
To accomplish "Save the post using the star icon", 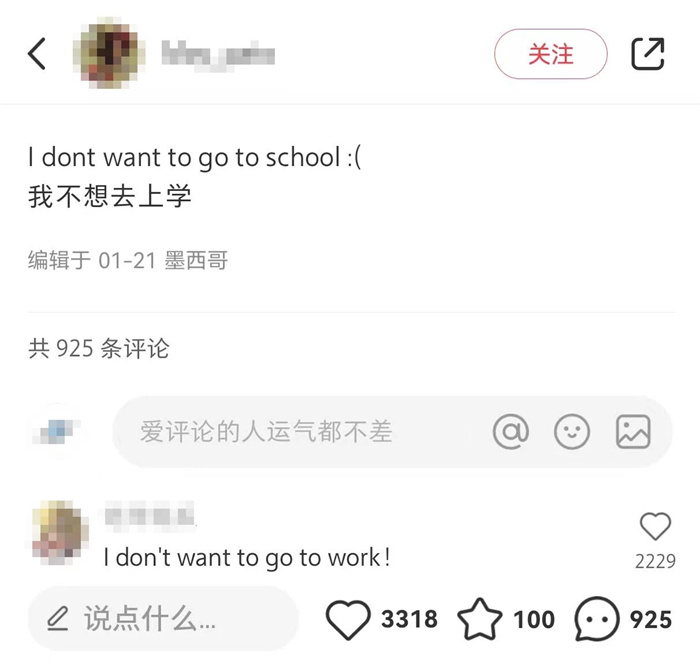I will tap(479, 620).
